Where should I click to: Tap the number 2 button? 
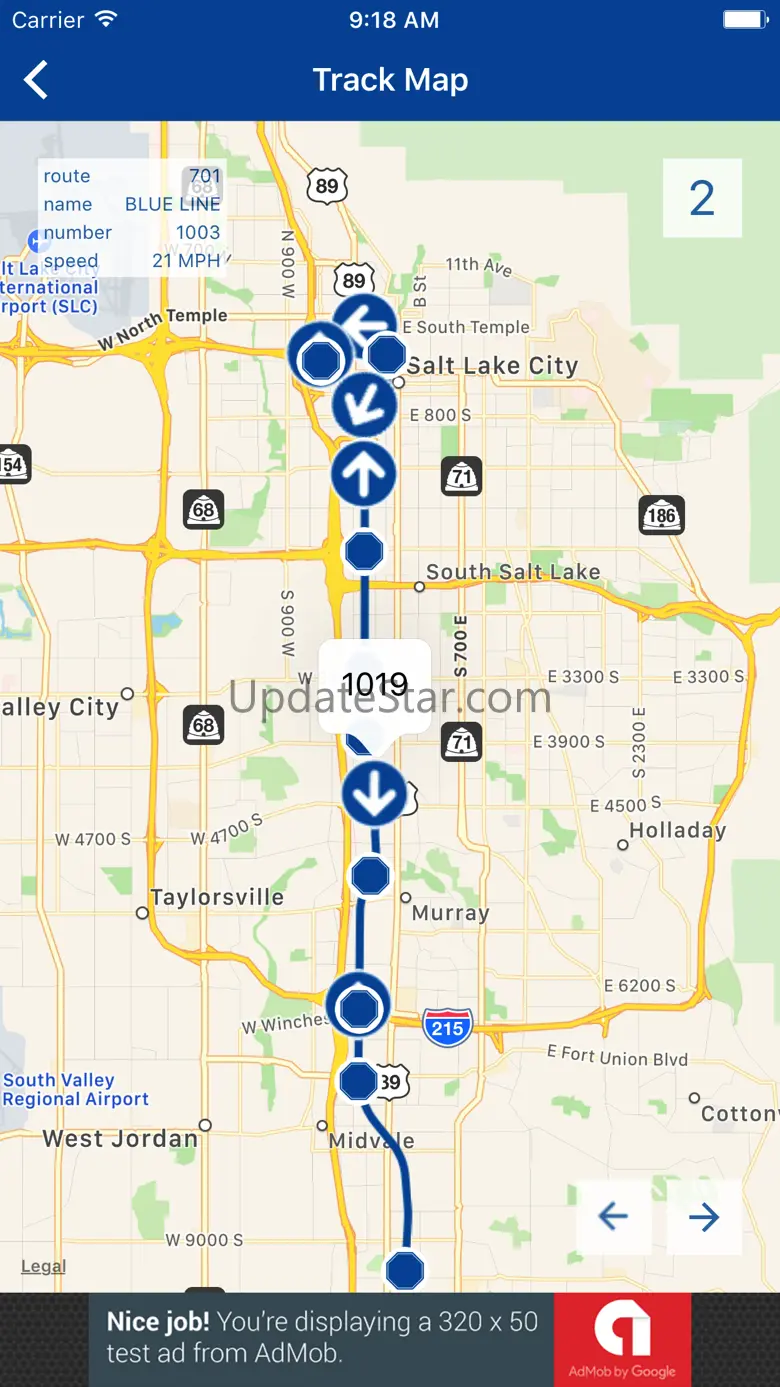702,198
